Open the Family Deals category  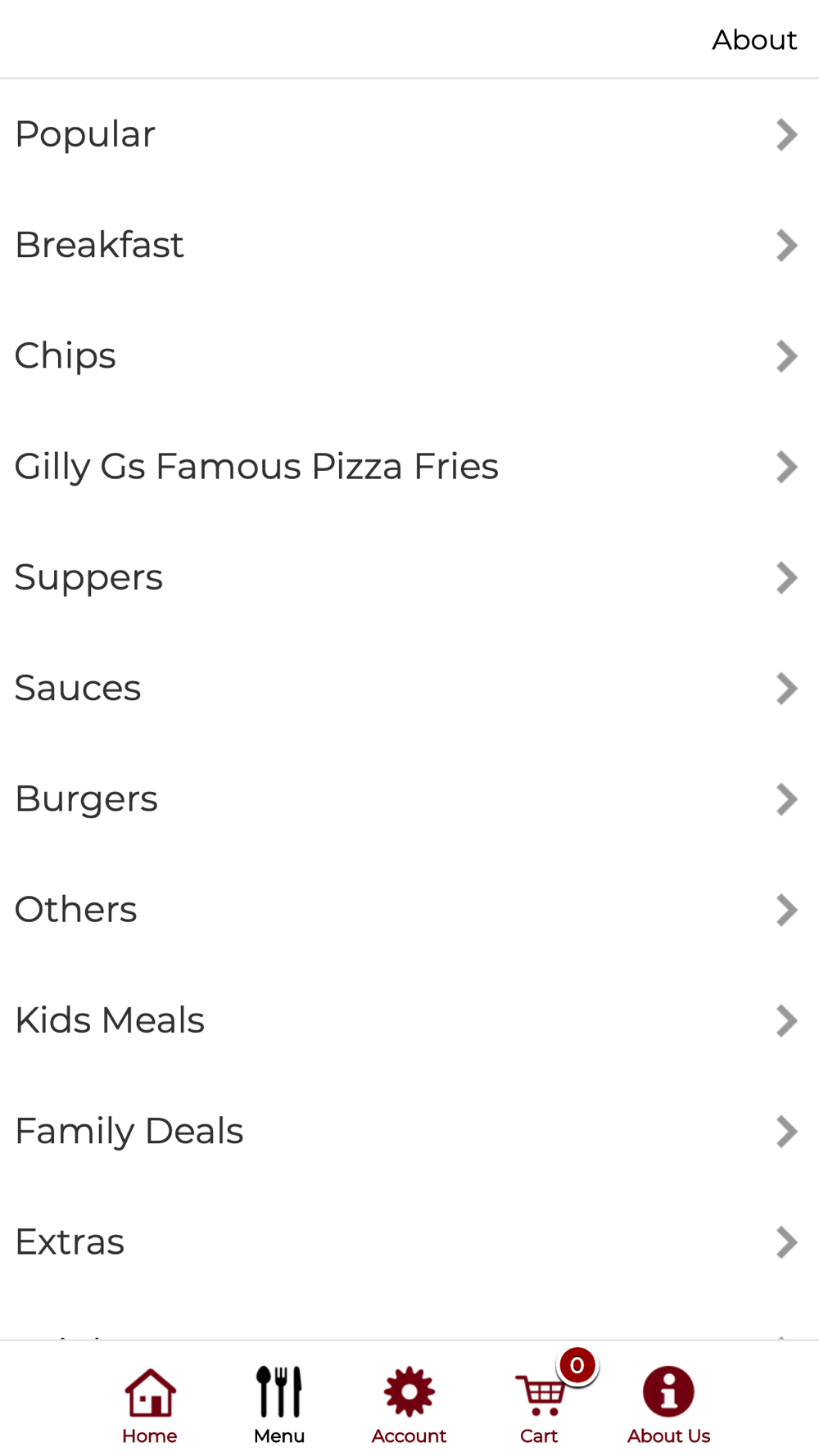click(409, 1131)
